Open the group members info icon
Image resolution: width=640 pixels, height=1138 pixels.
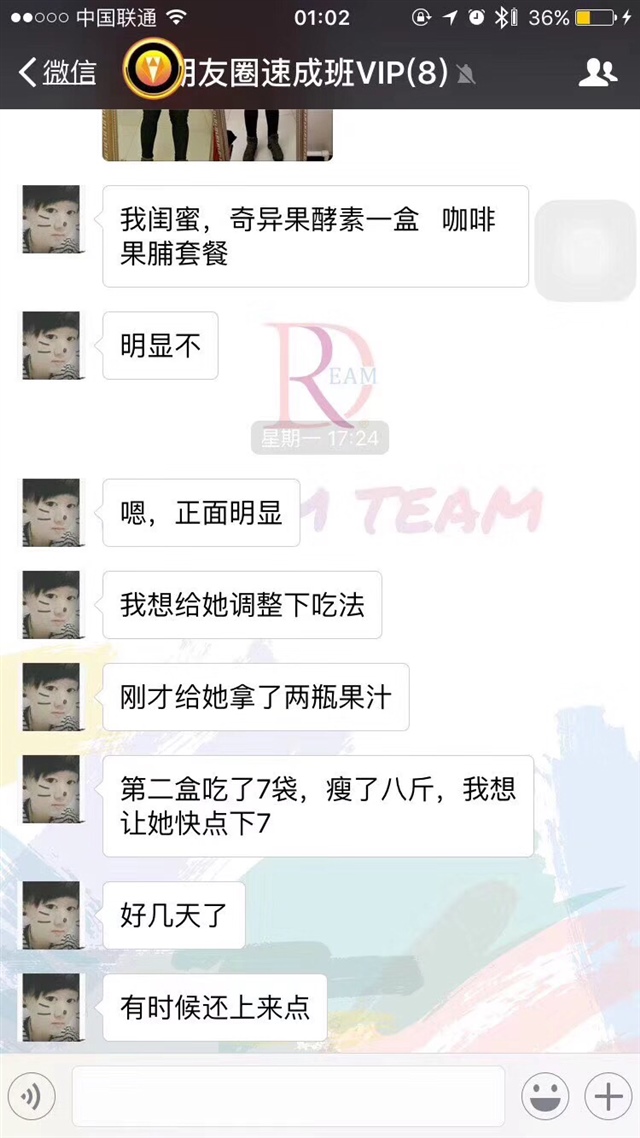(598, 72)
